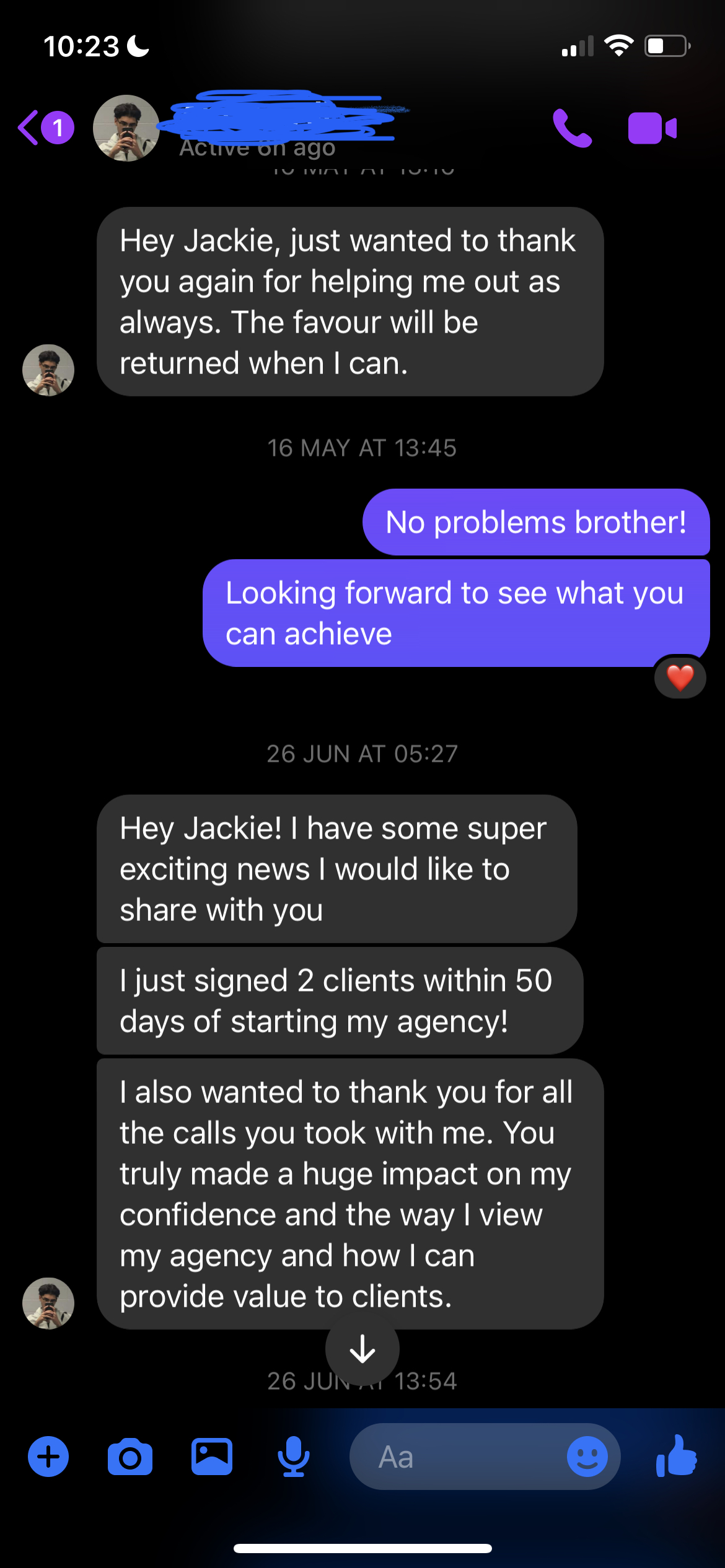Image resolution: width=725 pixels, height=1568 pixels.
Task: Open the emoji picker in message field
Action: click(587, 1457)
